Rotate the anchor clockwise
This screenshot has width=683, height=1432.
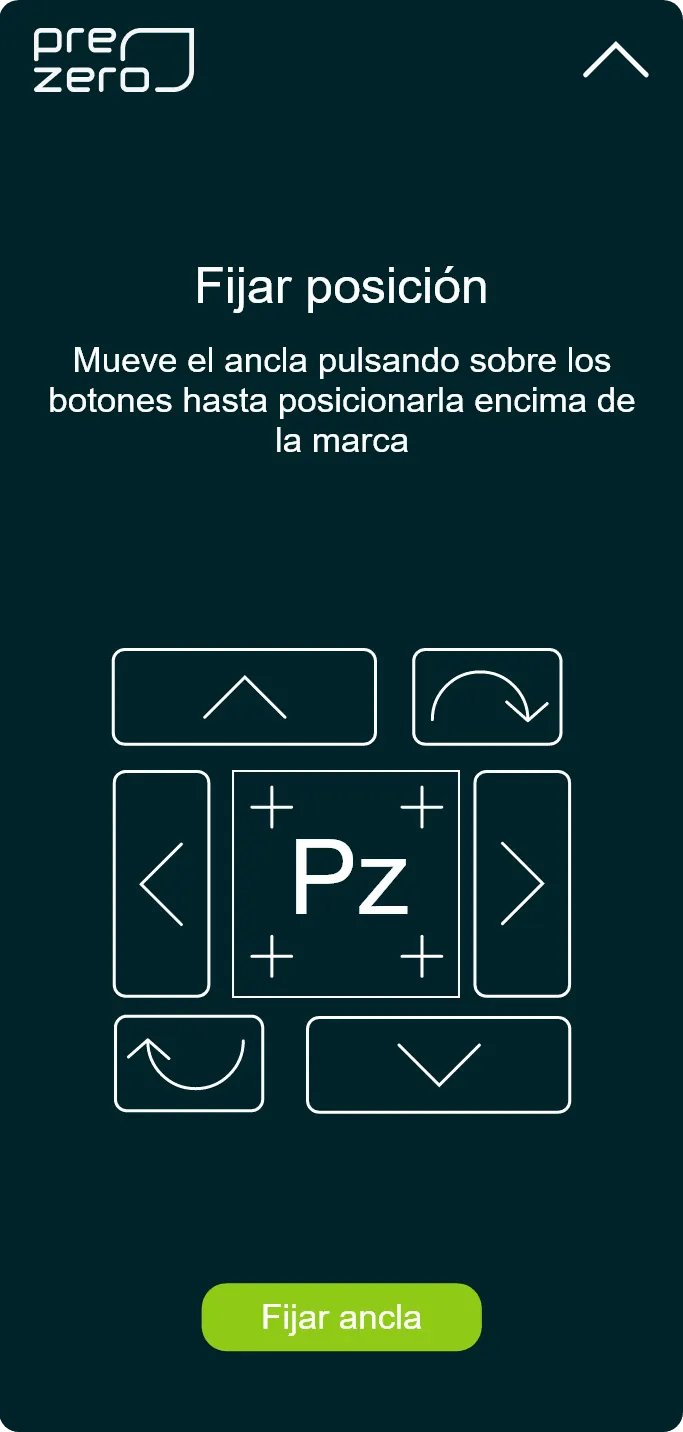487,697
